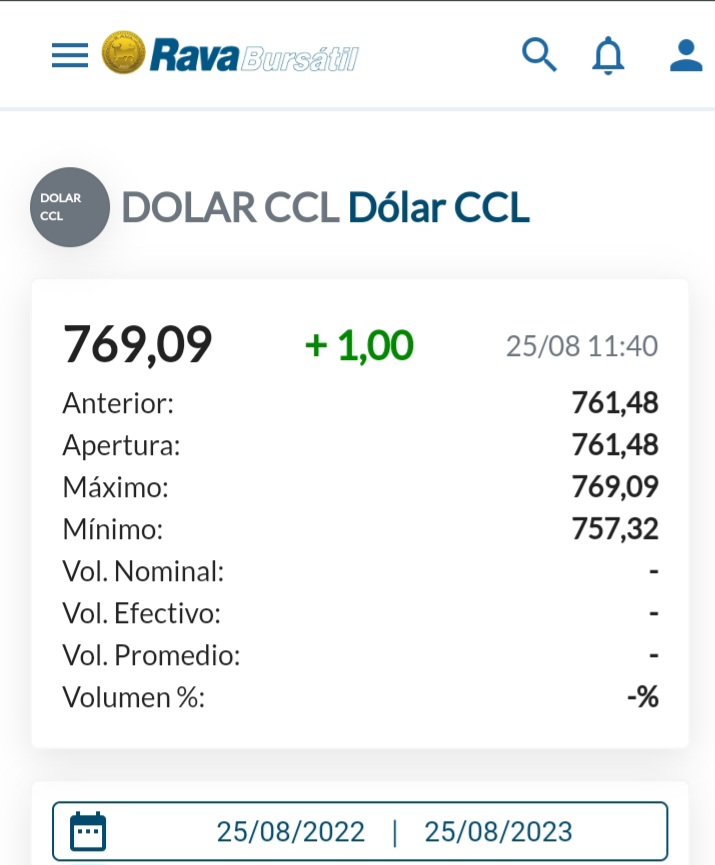Screen dimensions: 715x865
Task: Open the hamburger navigation menu
Action: coord(70,55)
